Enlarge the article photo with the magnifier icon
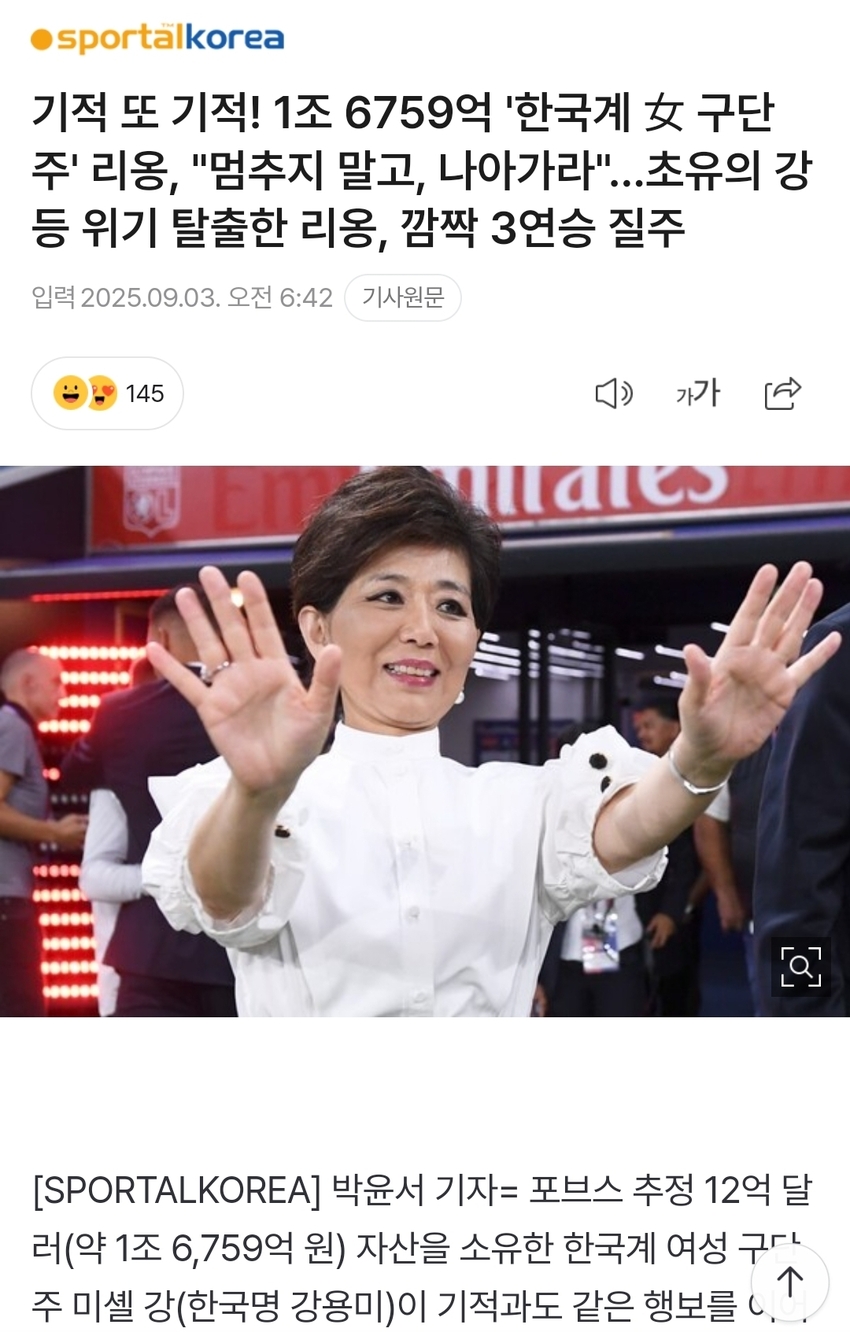850x1332 pixels. (800, 966)
